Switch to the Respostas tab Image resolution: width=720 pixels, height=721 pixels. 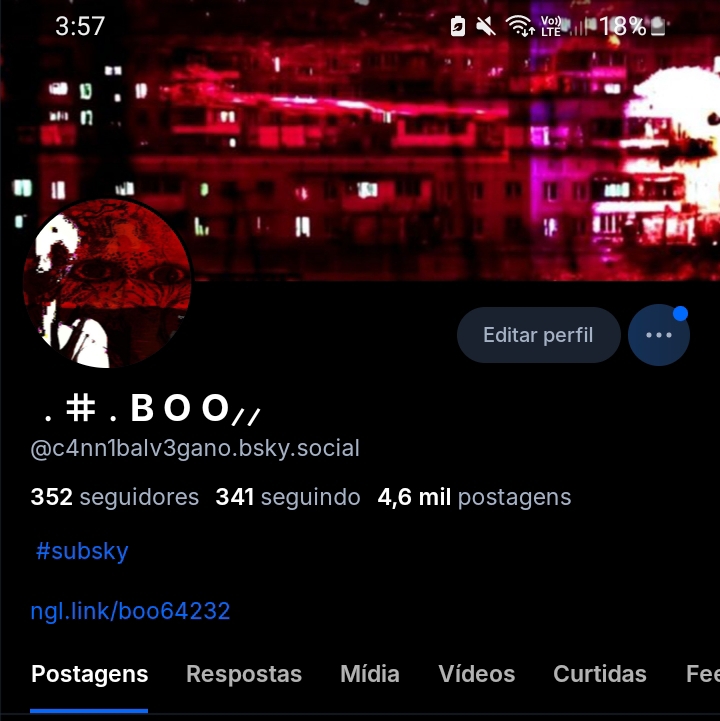coord(244,674)
